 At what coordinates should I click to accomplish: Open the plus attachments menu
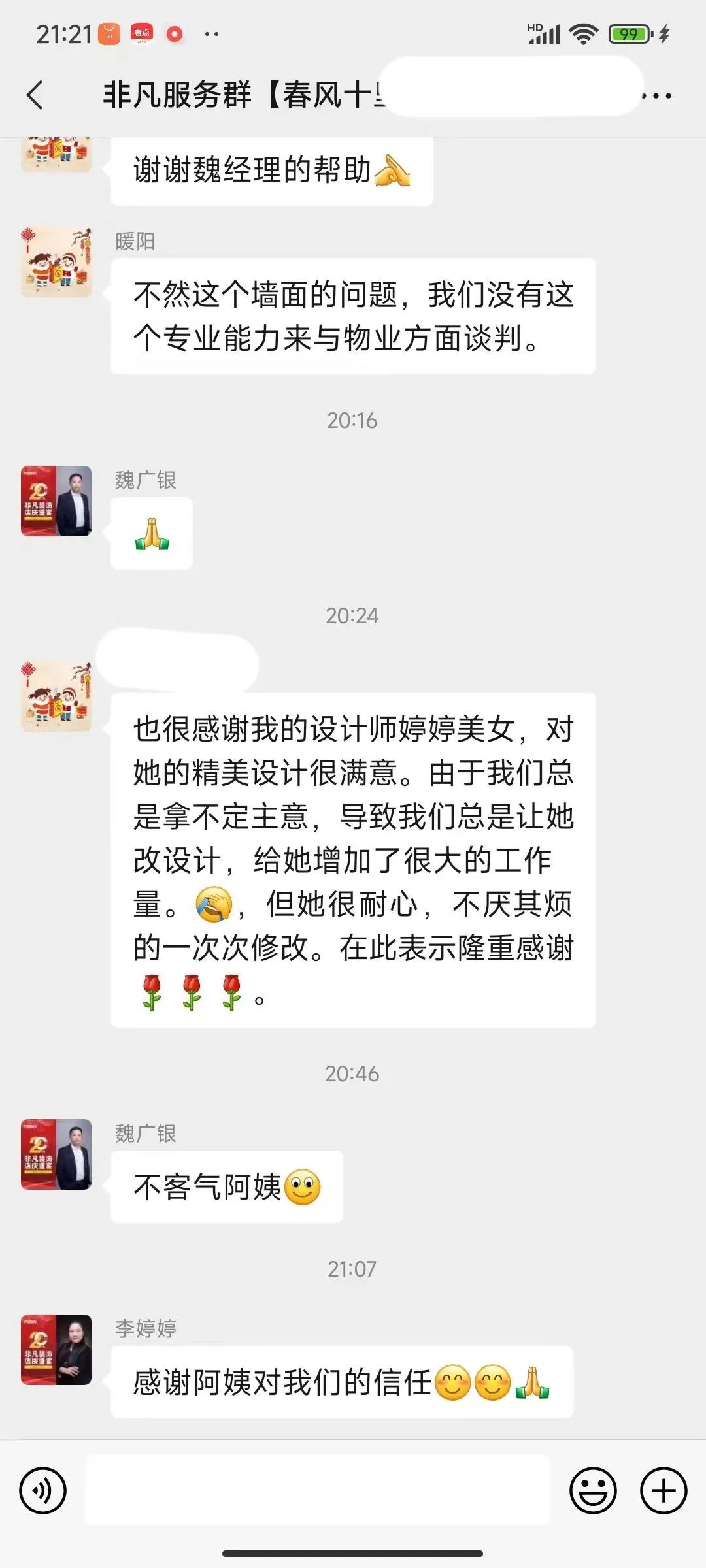point(664,1491)
